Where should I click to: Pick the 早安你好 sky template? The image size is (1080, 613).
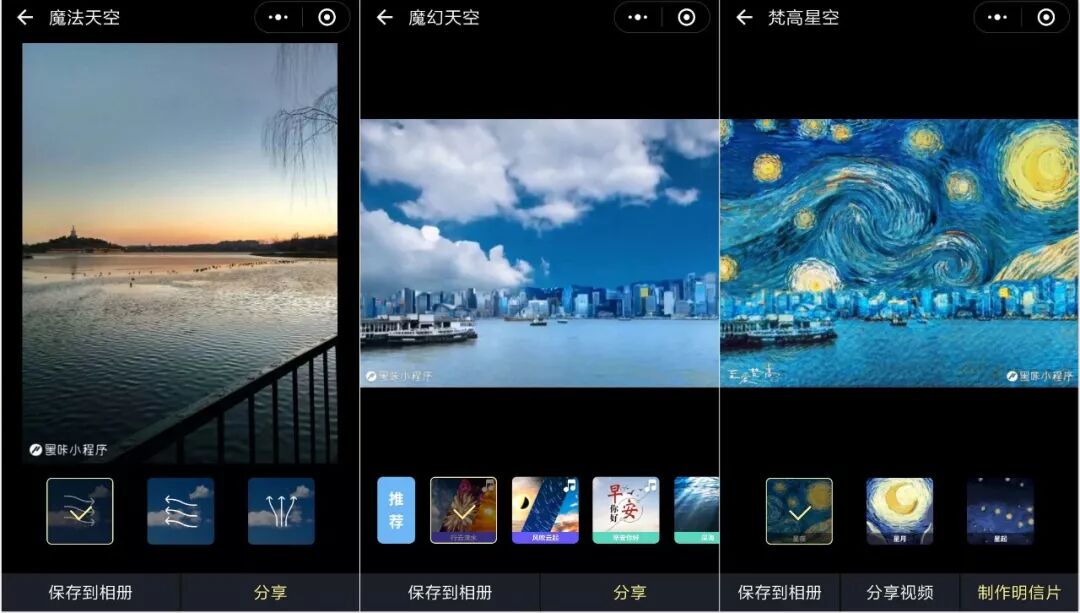pyautogui.click(x=626, y=510)
